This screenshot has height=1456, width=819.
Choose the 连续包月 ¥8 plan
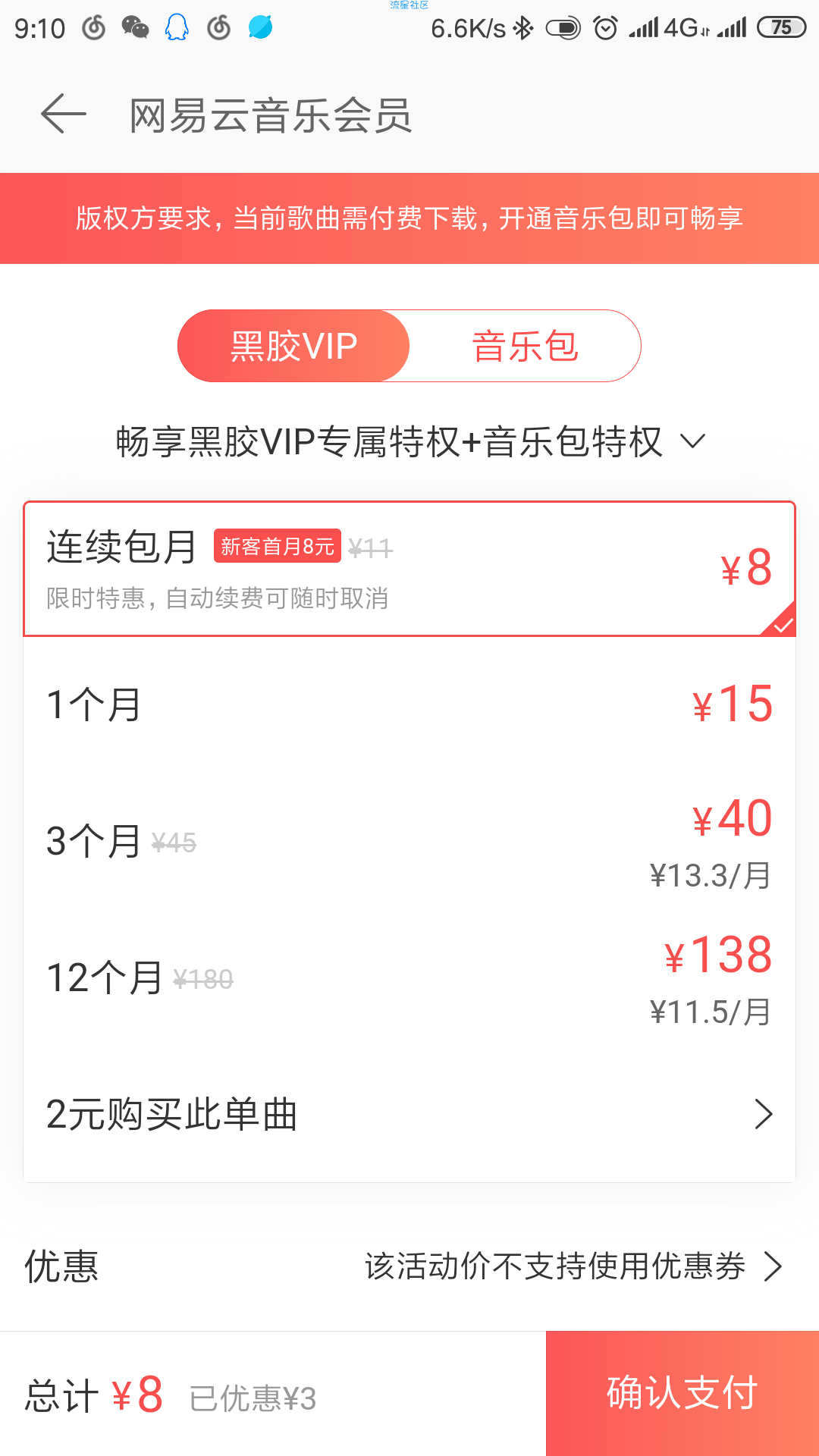(409, 569)
